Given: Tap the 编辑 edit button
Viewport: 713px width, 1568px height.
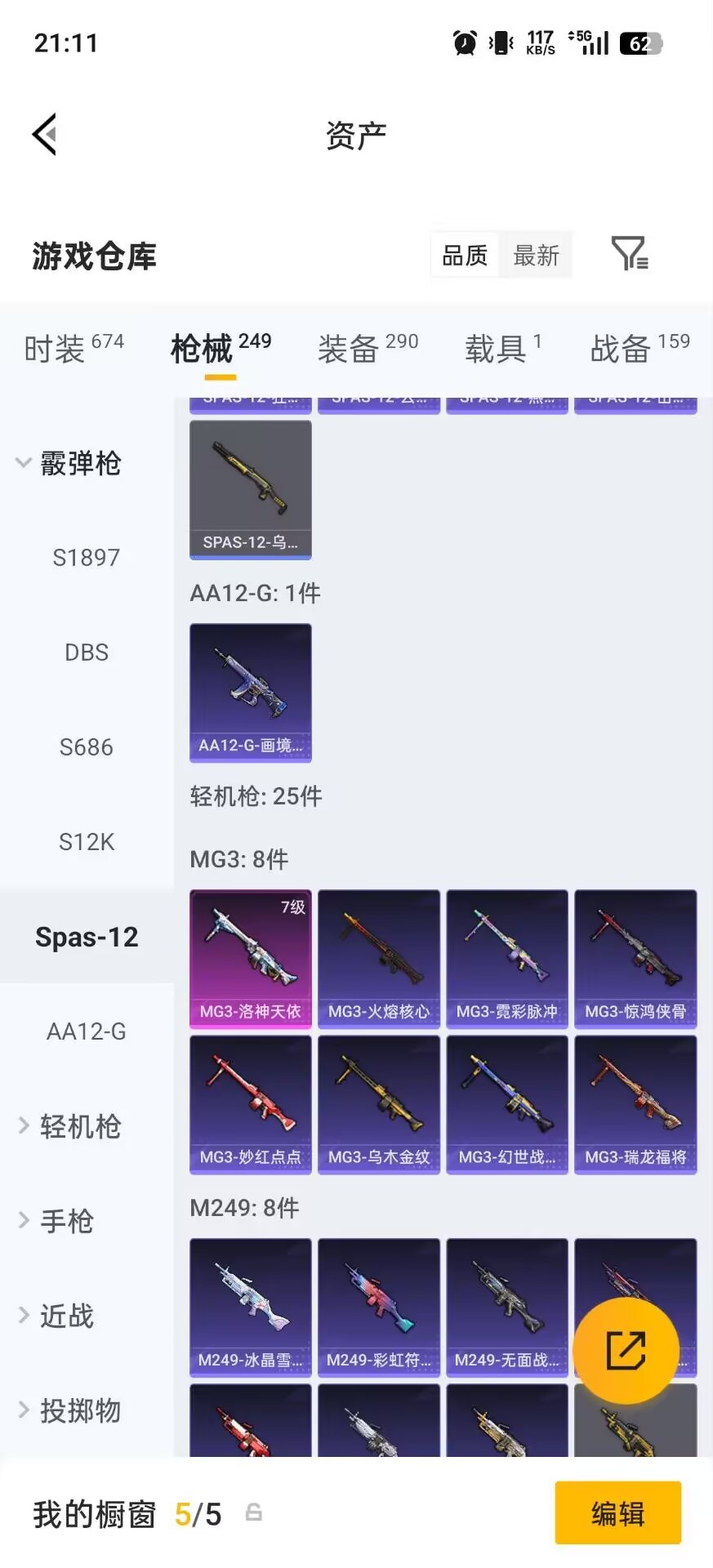Looking at the screenshot, I should (x=617, y=1513).
